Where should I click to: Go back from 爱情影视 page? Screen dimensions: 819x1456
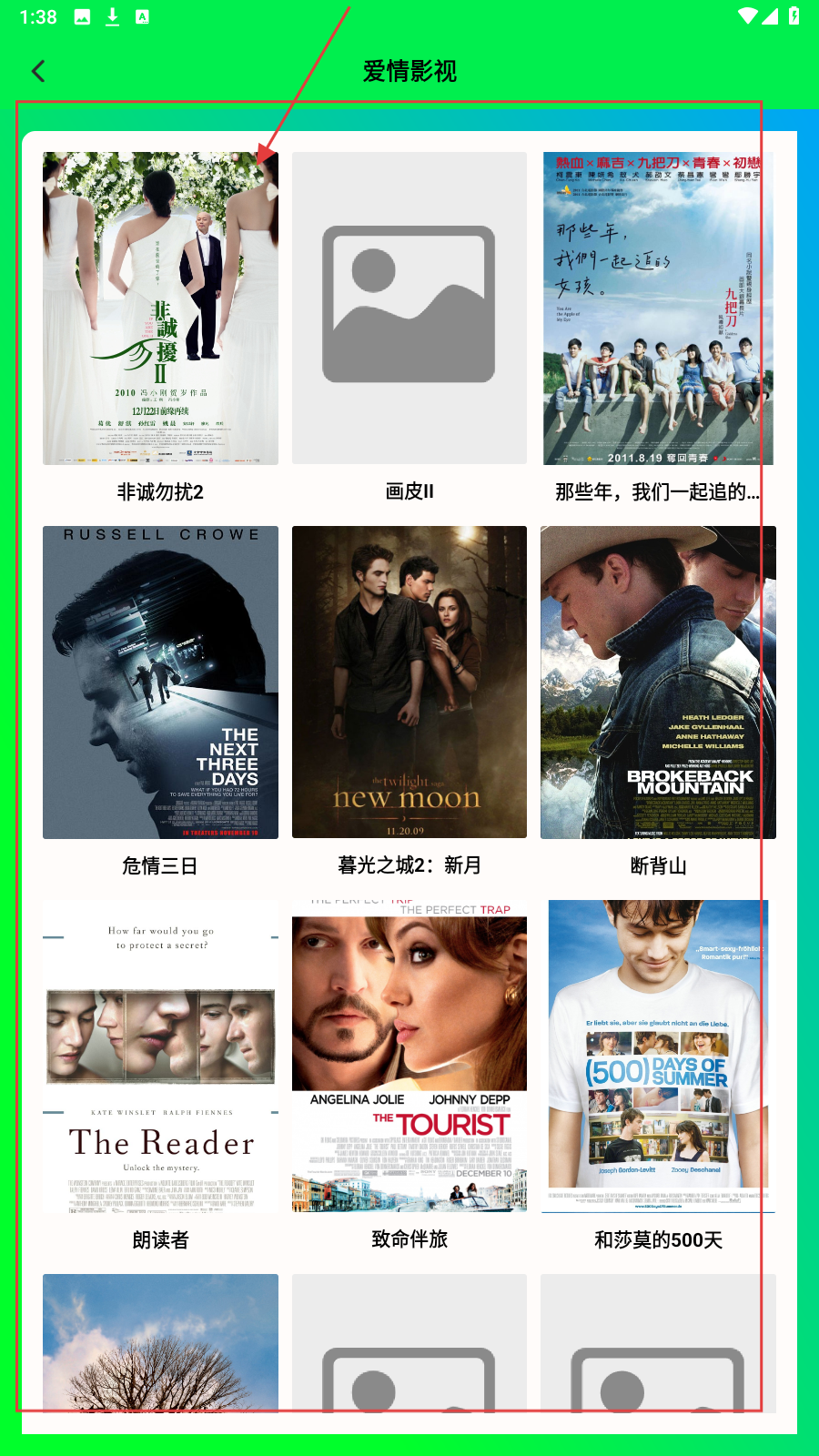coord(38,71)
